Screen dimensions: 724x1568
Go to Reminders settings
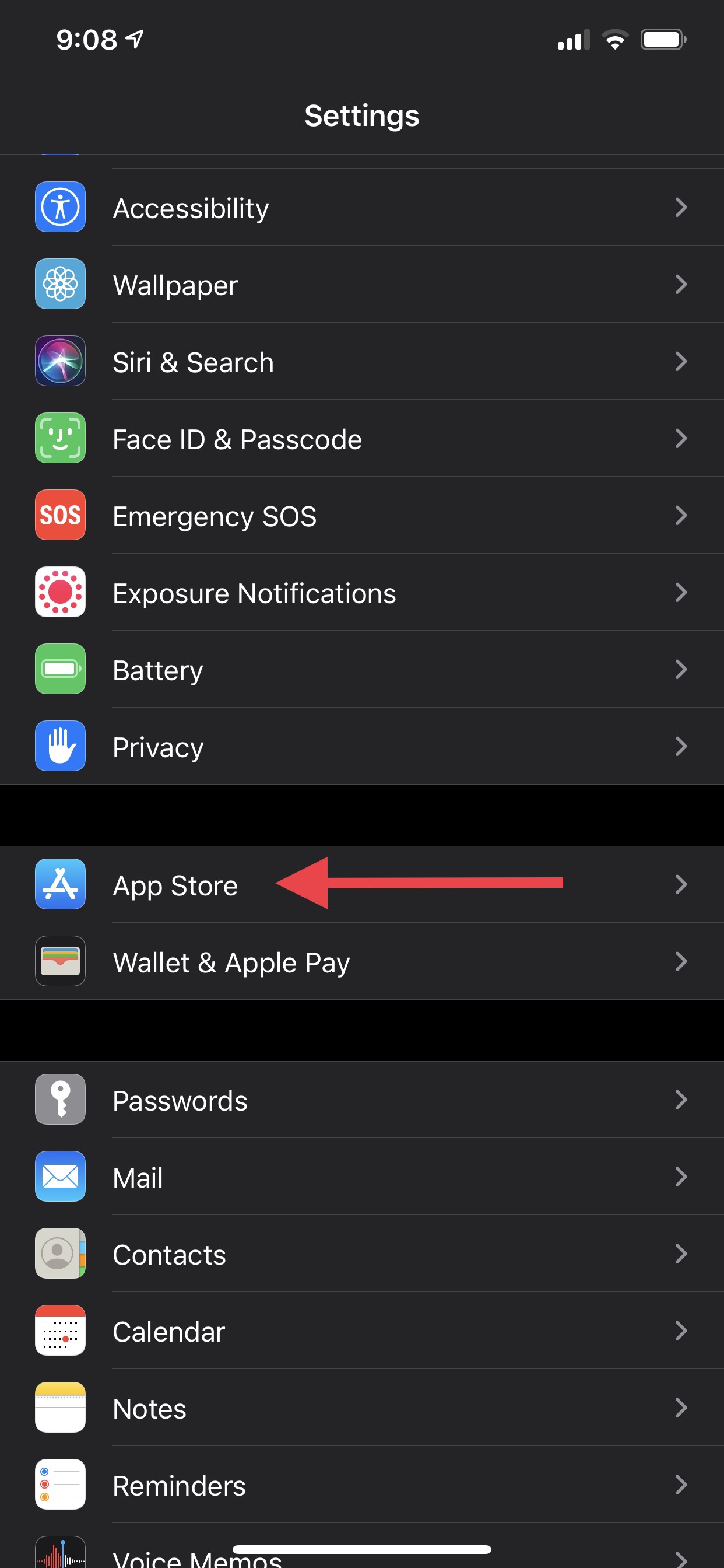click(362, 1485)
